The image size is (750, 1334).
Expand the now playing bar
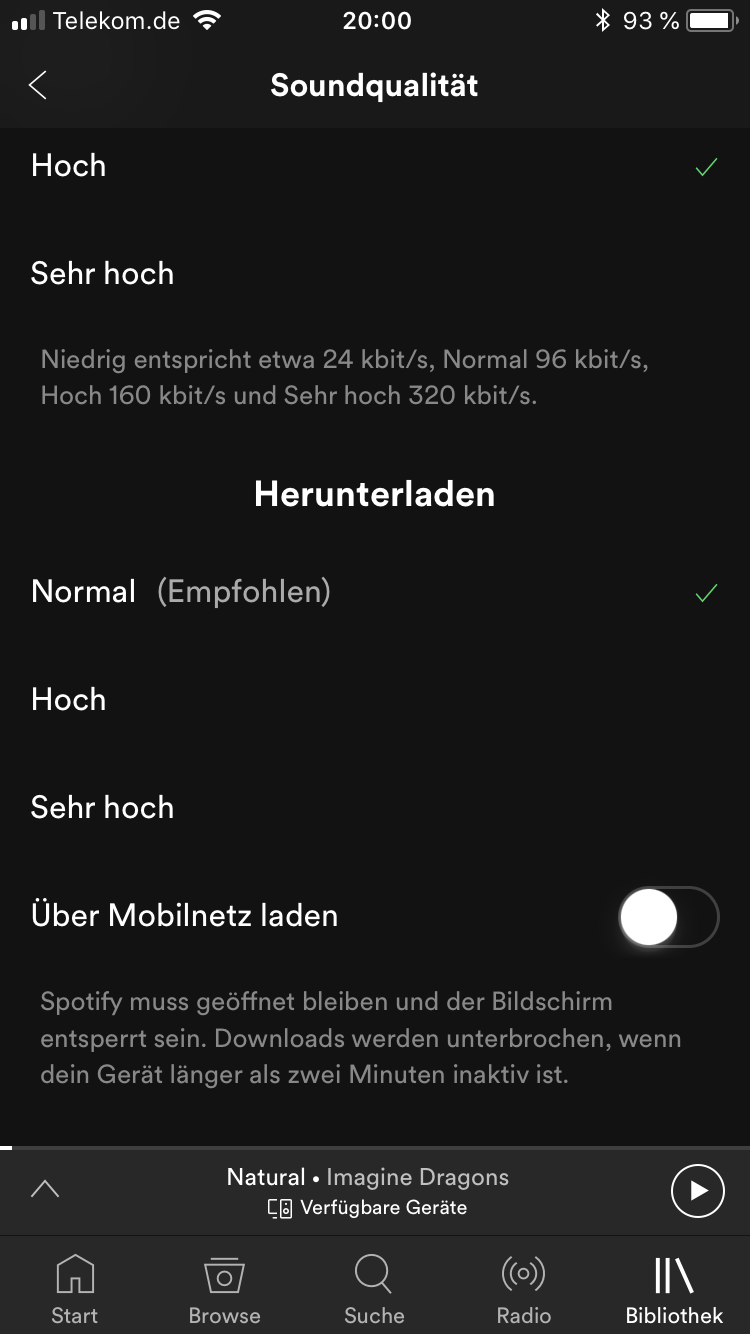(x=45, y=1190)
